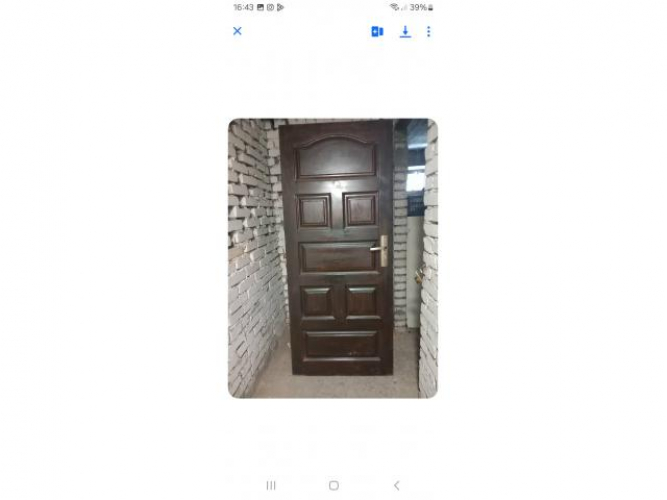The height and width of the screenshot is (500, 667).
Task: Go back with the system back button
Action: coord(396,485)
